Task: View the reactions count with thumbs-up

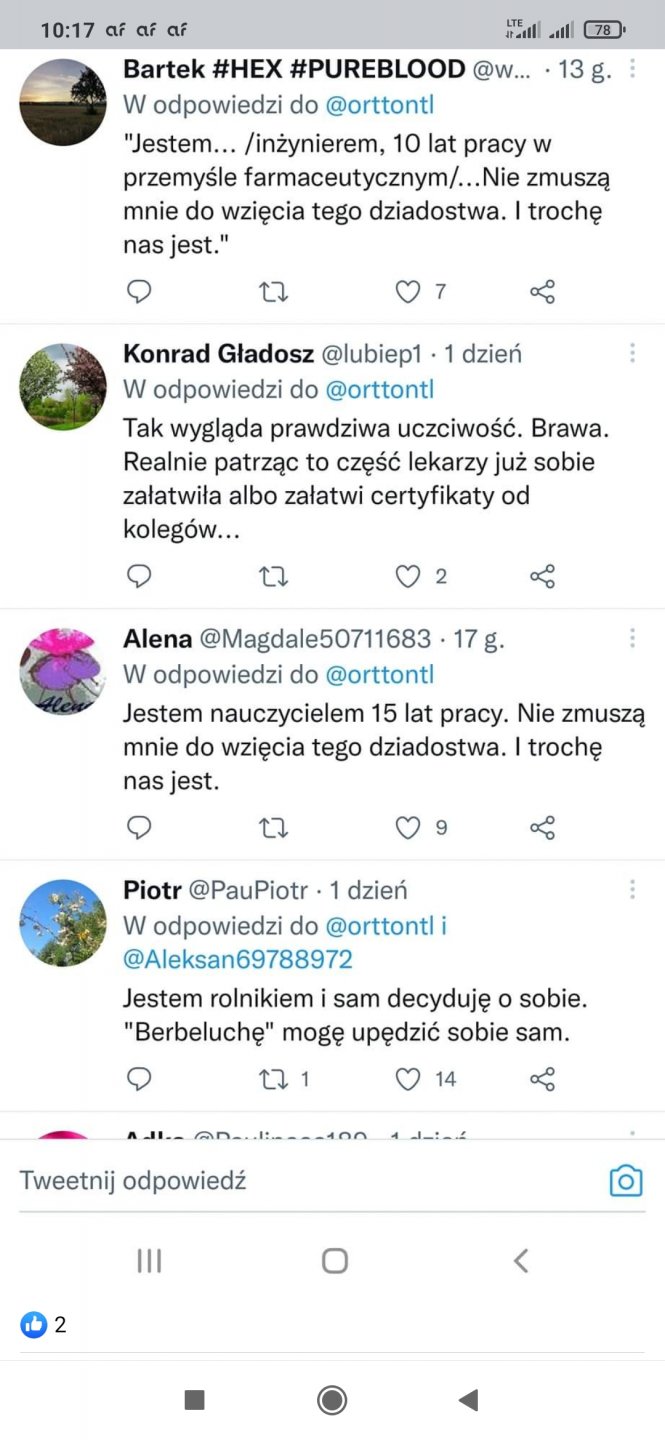Action: pyautogui.click(x=44, y=1325)
